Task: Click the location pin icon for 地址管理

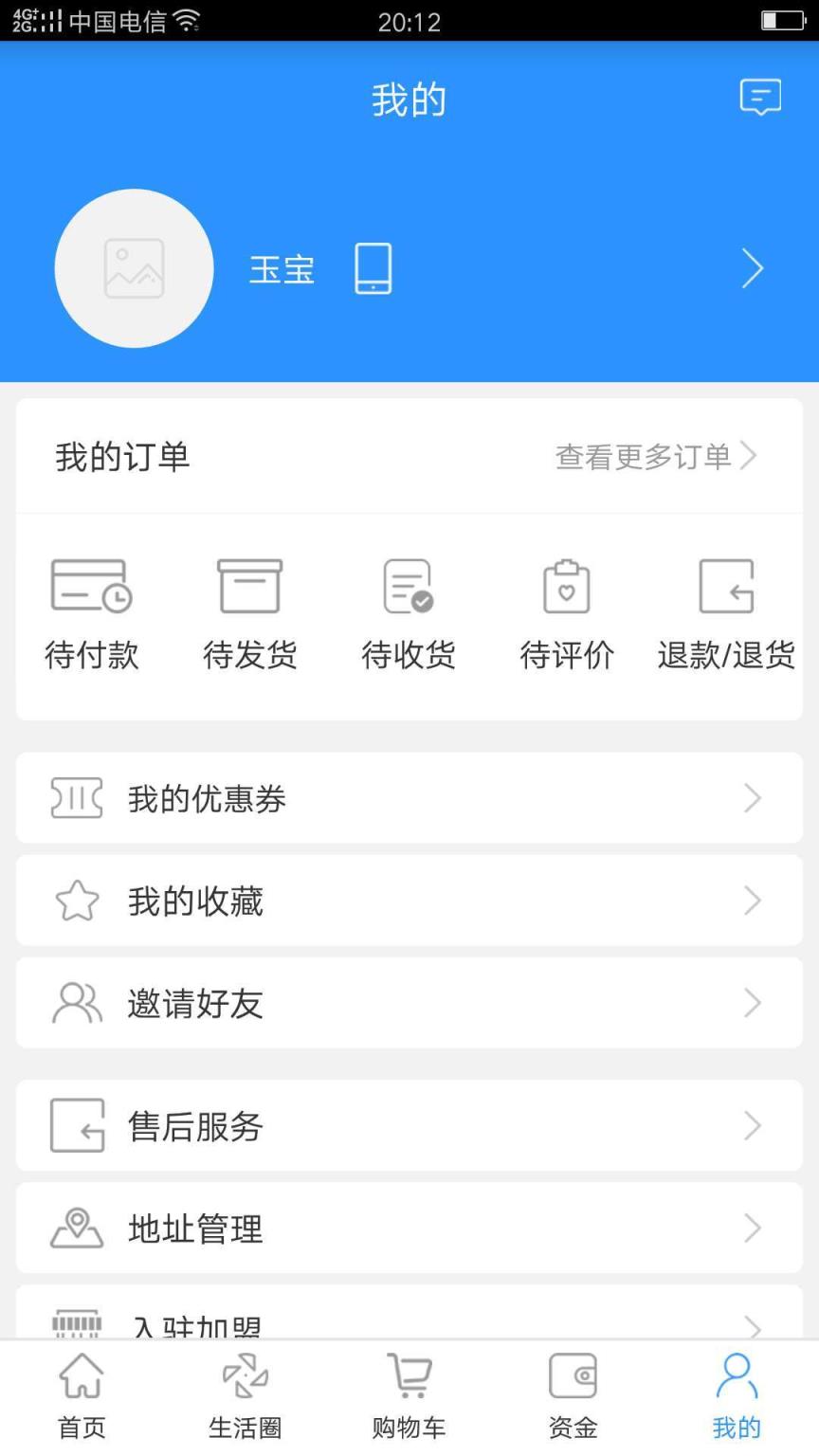Action: 76,1228
